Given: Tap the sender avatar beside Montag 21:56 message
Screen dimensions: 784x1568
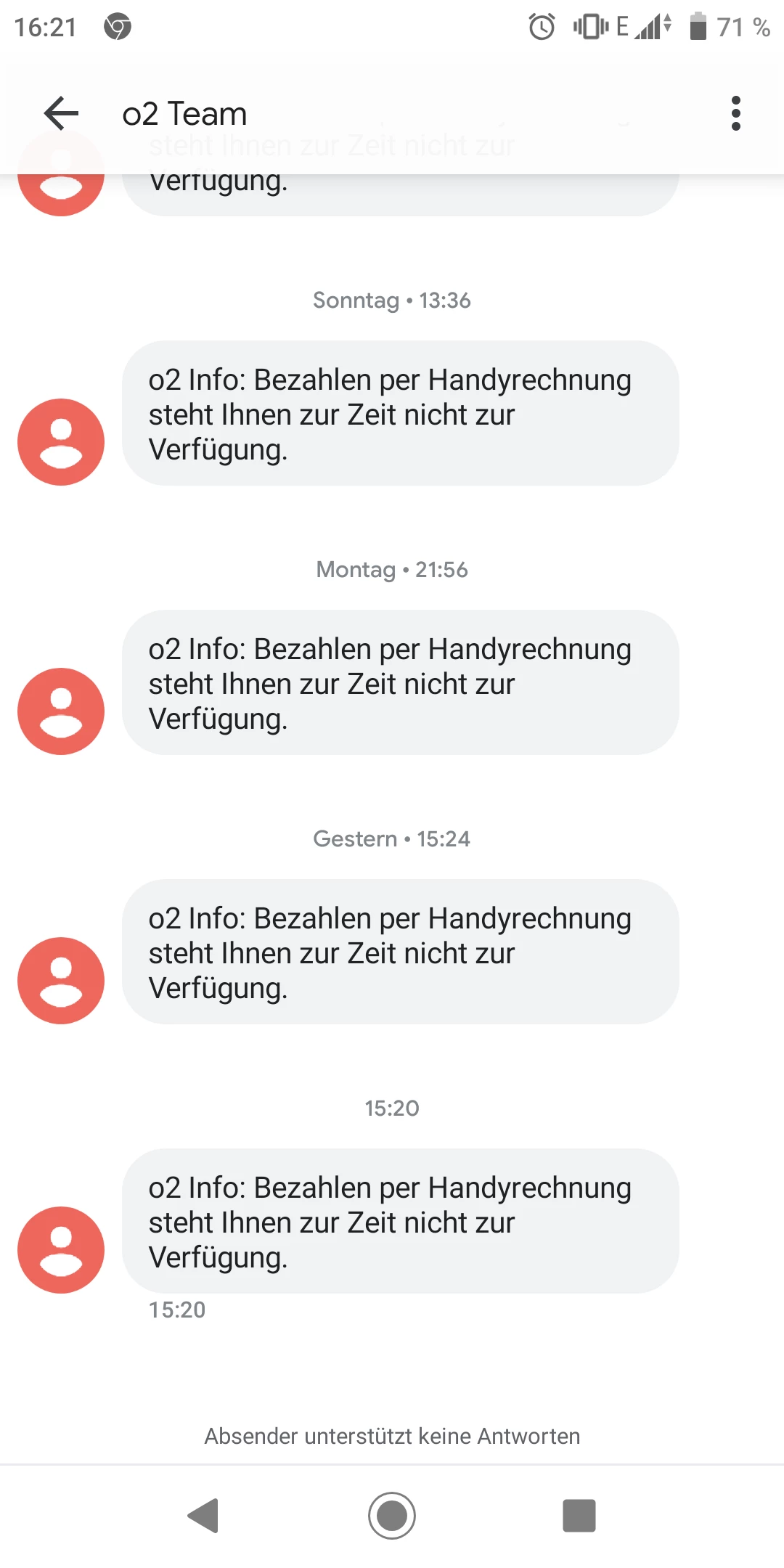Looking at the screenshot, I should click(61, 711).
